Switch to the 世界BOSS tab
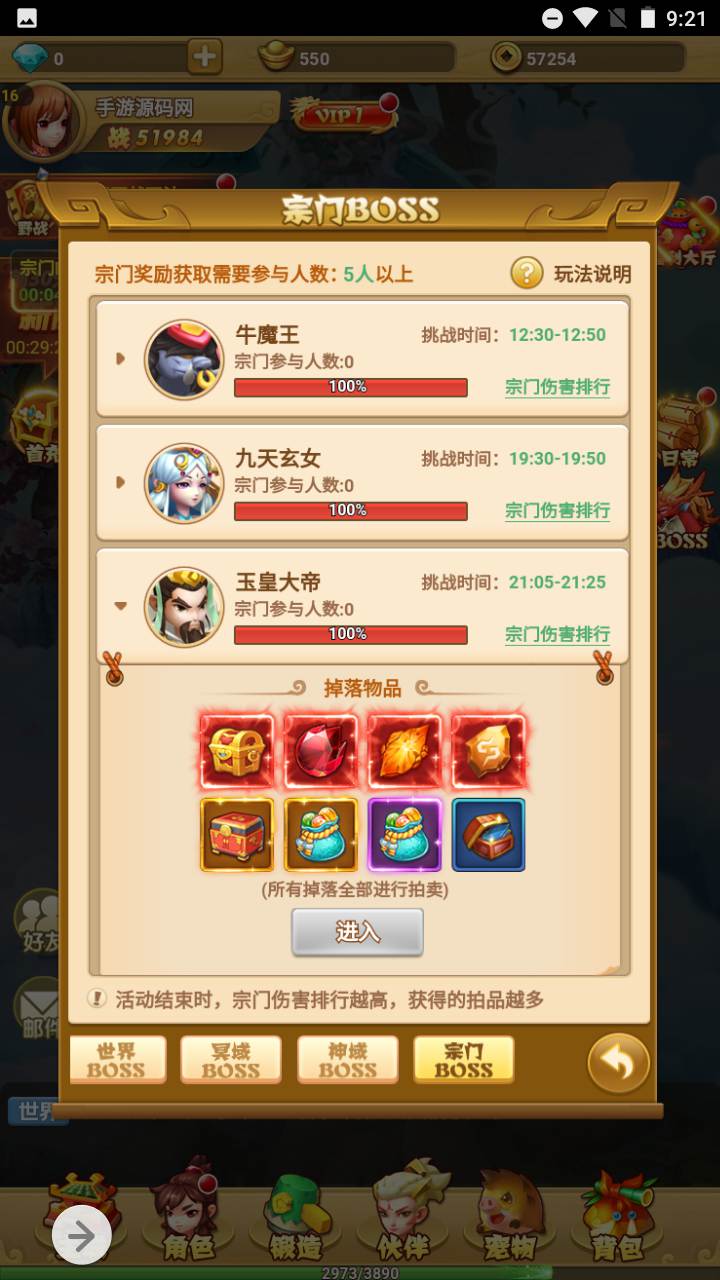Image resolution: width=720 pixels, height=1280 pixels. (x=117, y=1060)
